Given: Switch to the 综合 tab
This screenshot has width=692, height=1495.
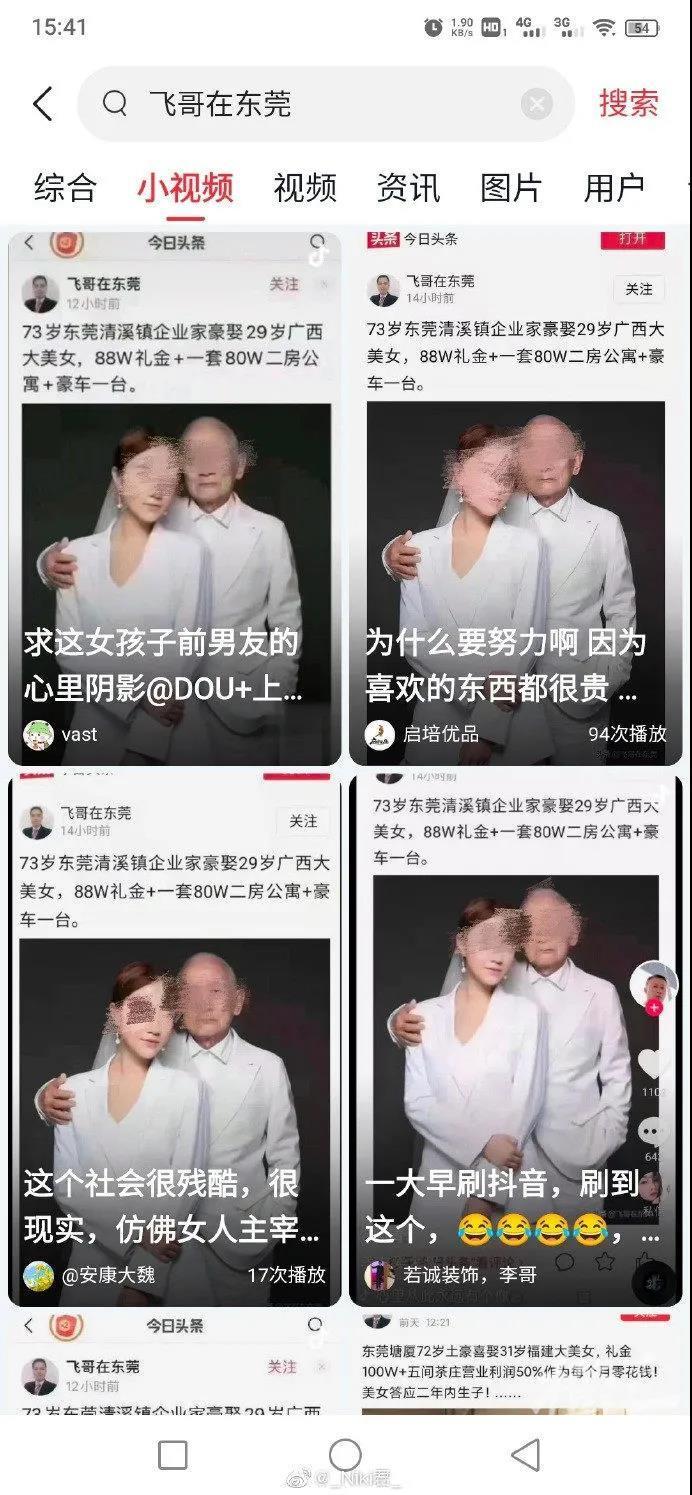Looking at the screenshot, I should pyautogui.click(x=66, y=187).
